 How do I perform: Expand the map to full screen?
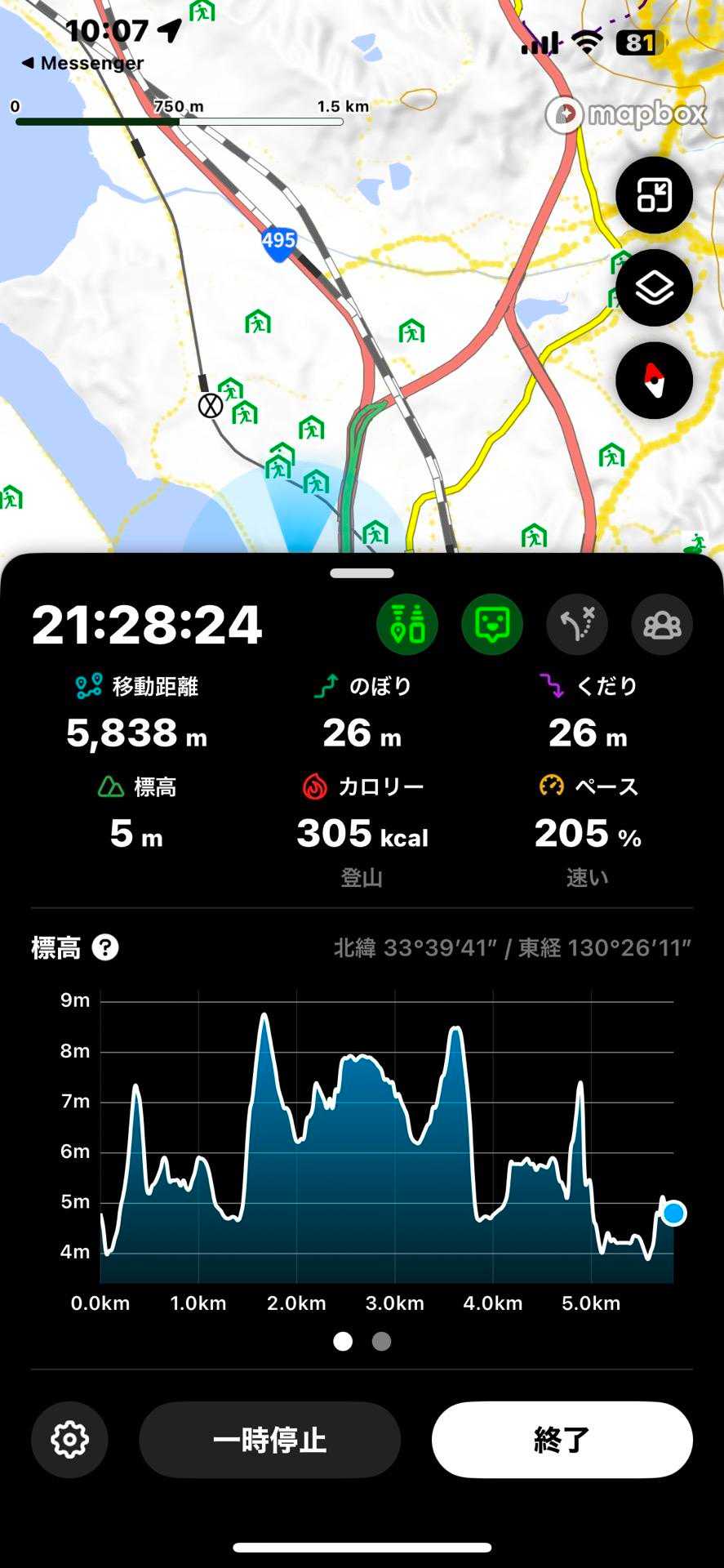point(654,195)
